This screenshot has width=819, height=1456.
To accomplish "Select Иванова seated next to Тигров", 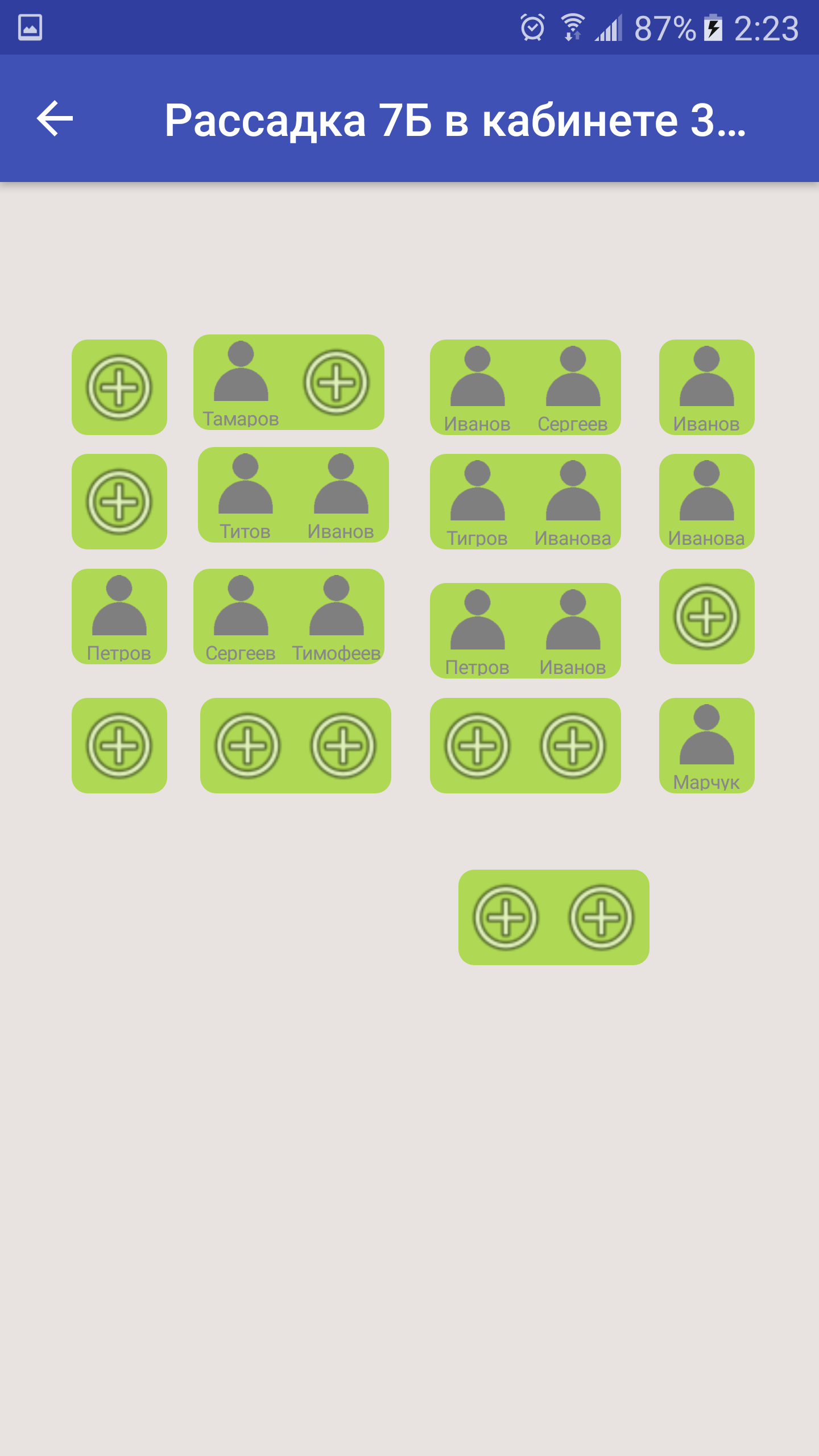I will [573, 502].
